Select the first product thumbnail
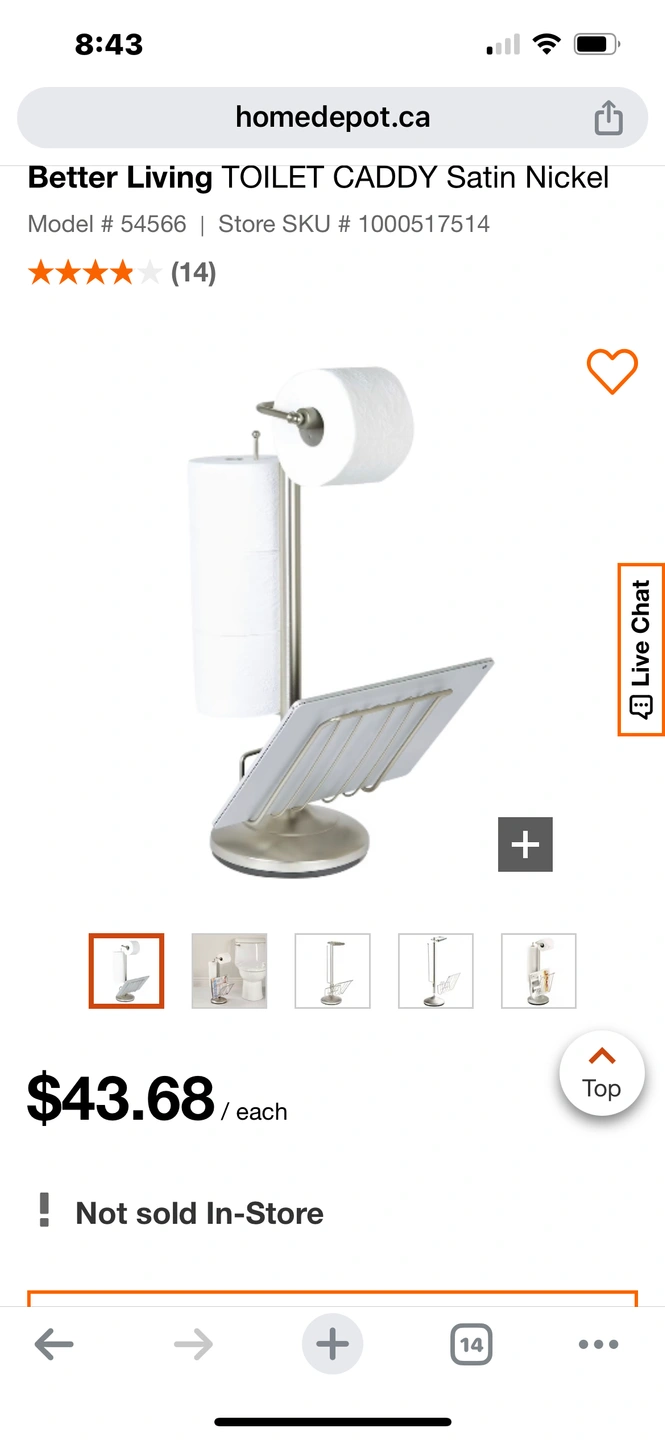Viewport: 665px width, 1440px height. tap(126, 971)
